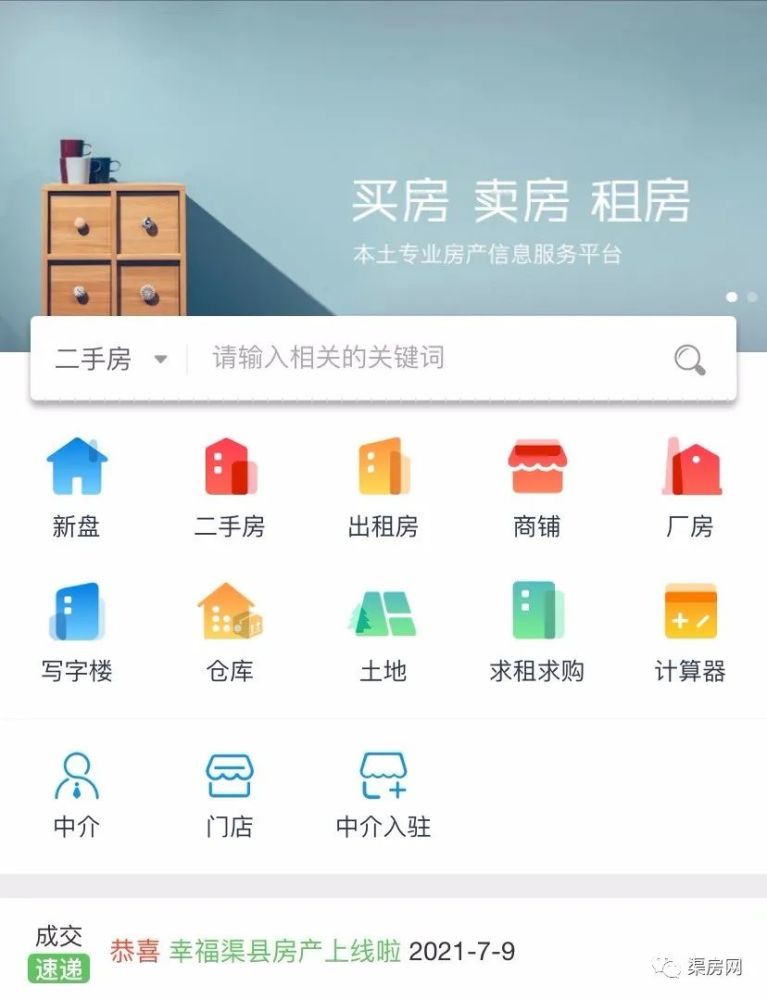The height and width of the screenshot is (1000, 767).
Task: Open the 新盘 category
Action: [x=77, y=487]
